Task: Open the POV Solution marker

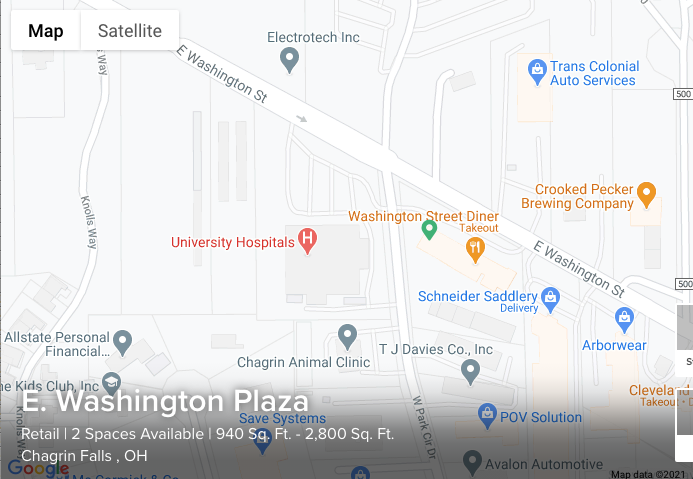Action: tap(487, 413)
